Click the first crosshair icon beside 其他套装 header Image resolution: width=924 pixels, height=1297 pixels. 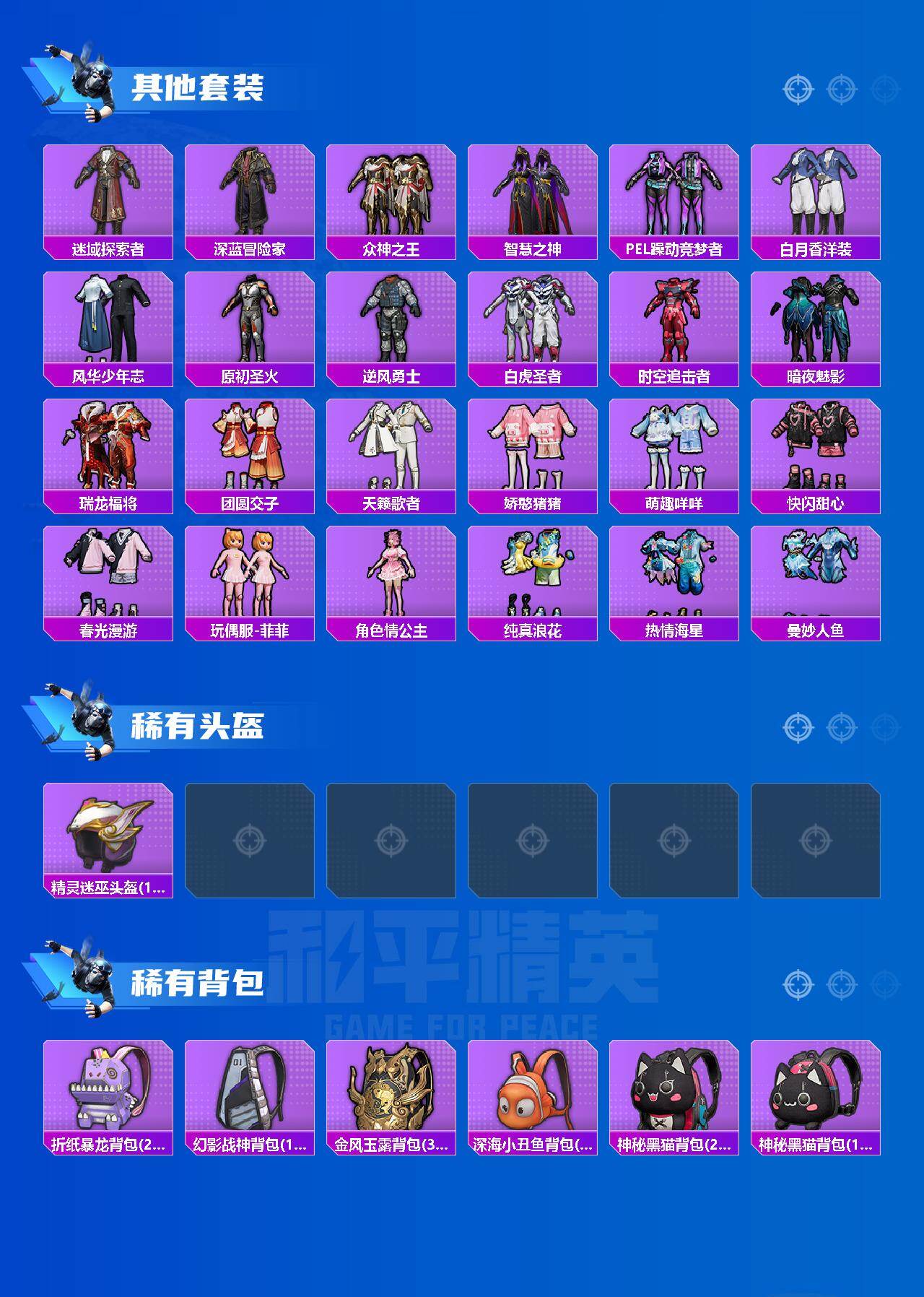click(797, 90)
